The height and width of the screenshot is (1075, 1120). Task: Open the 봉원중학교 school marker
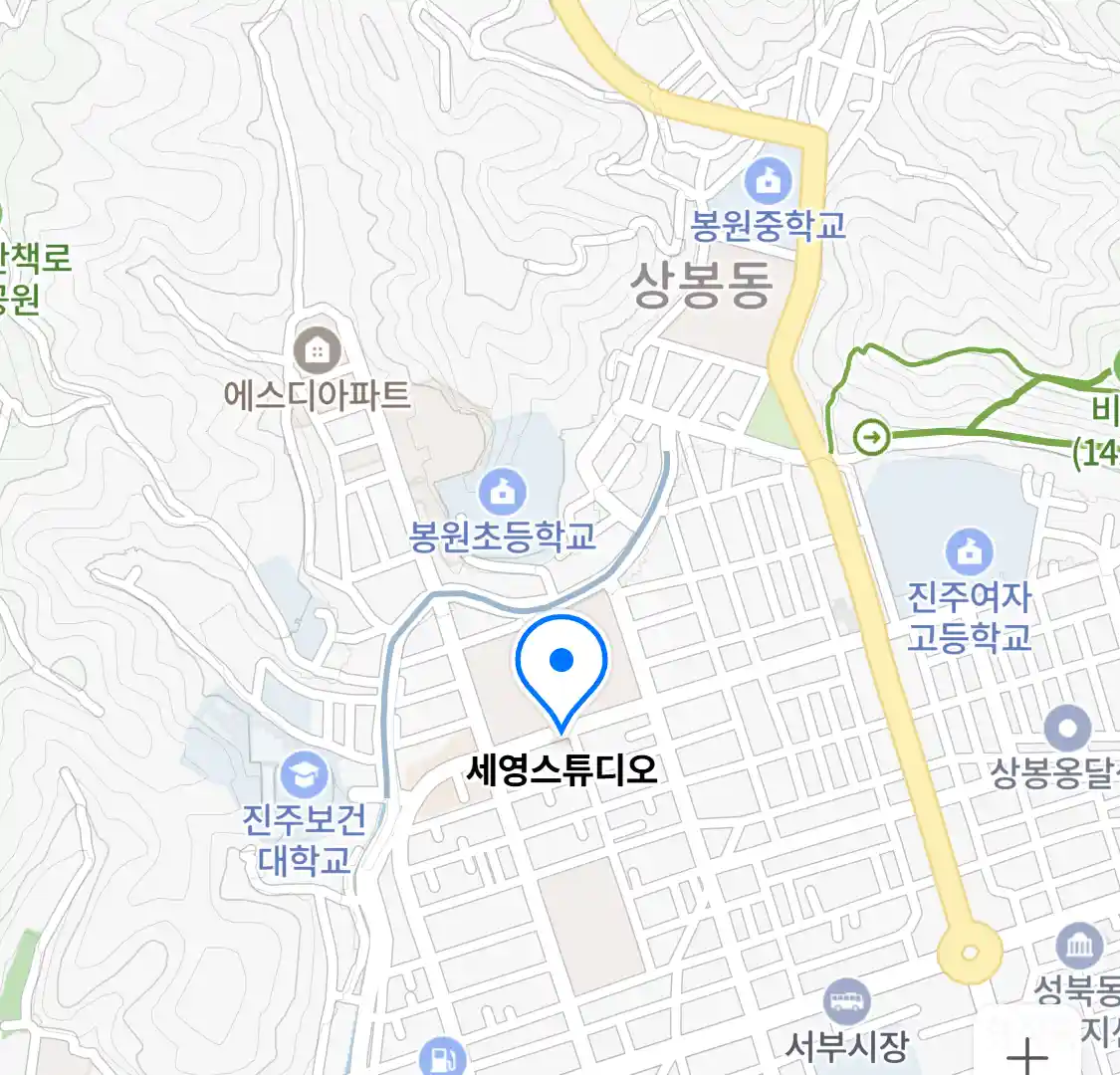click(x=769, y=181)
